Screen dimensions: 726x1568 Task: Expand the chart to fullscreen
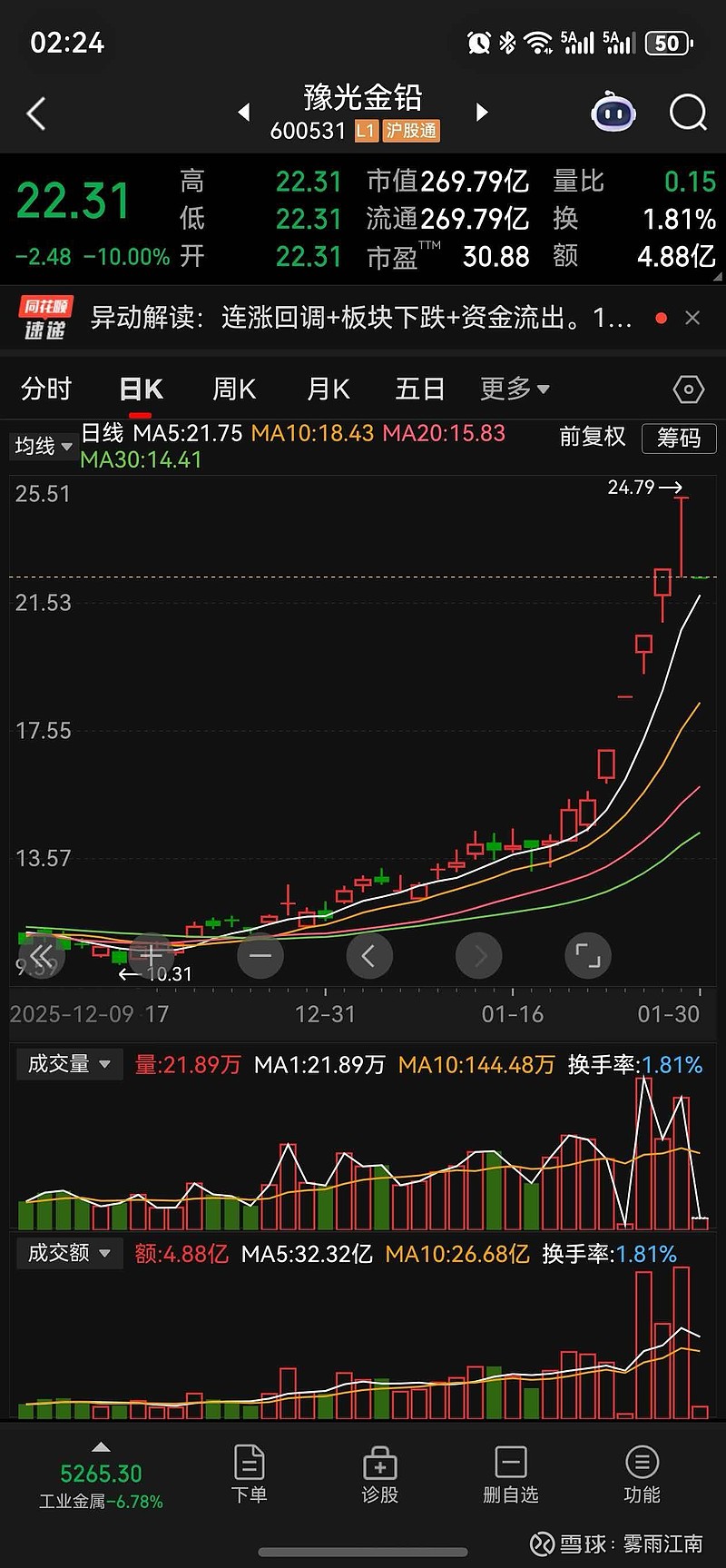point(588,955)
